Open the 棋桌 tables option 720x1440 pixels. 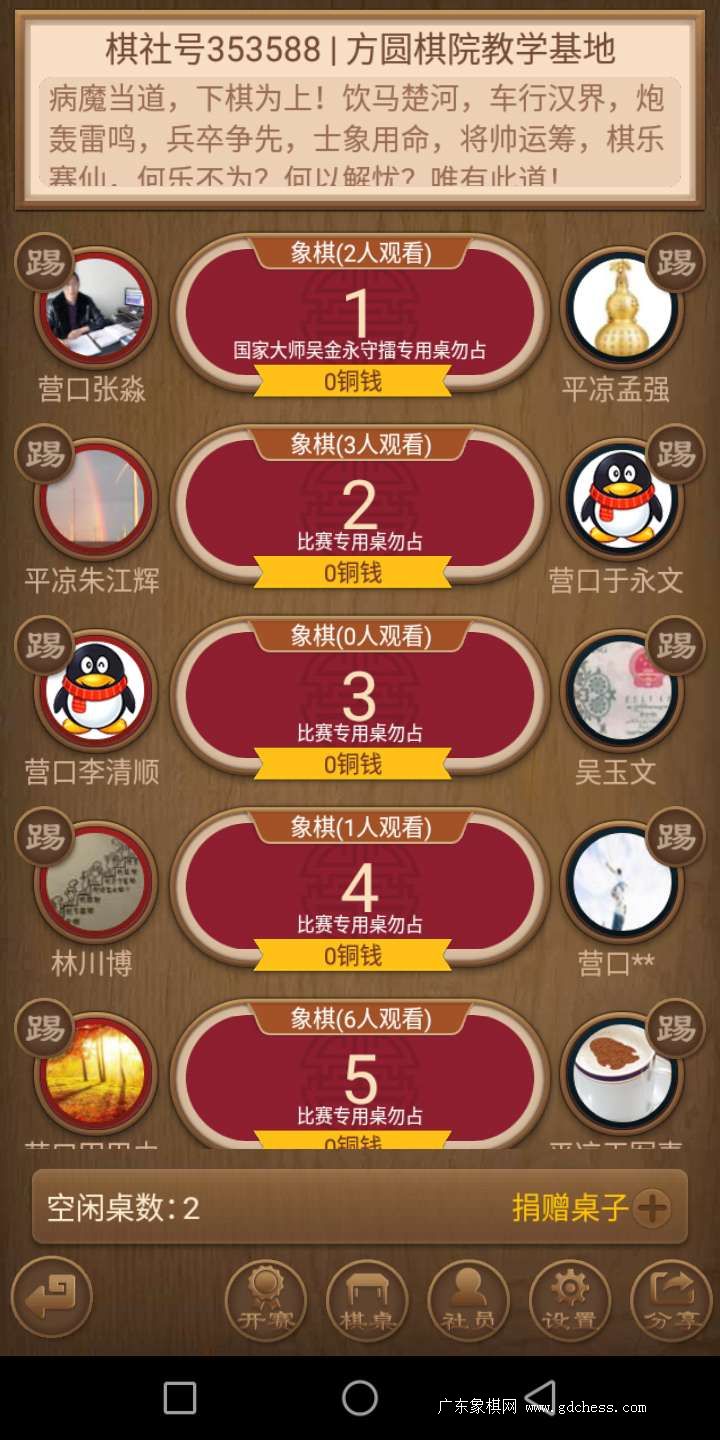(x=367, y=1300)
